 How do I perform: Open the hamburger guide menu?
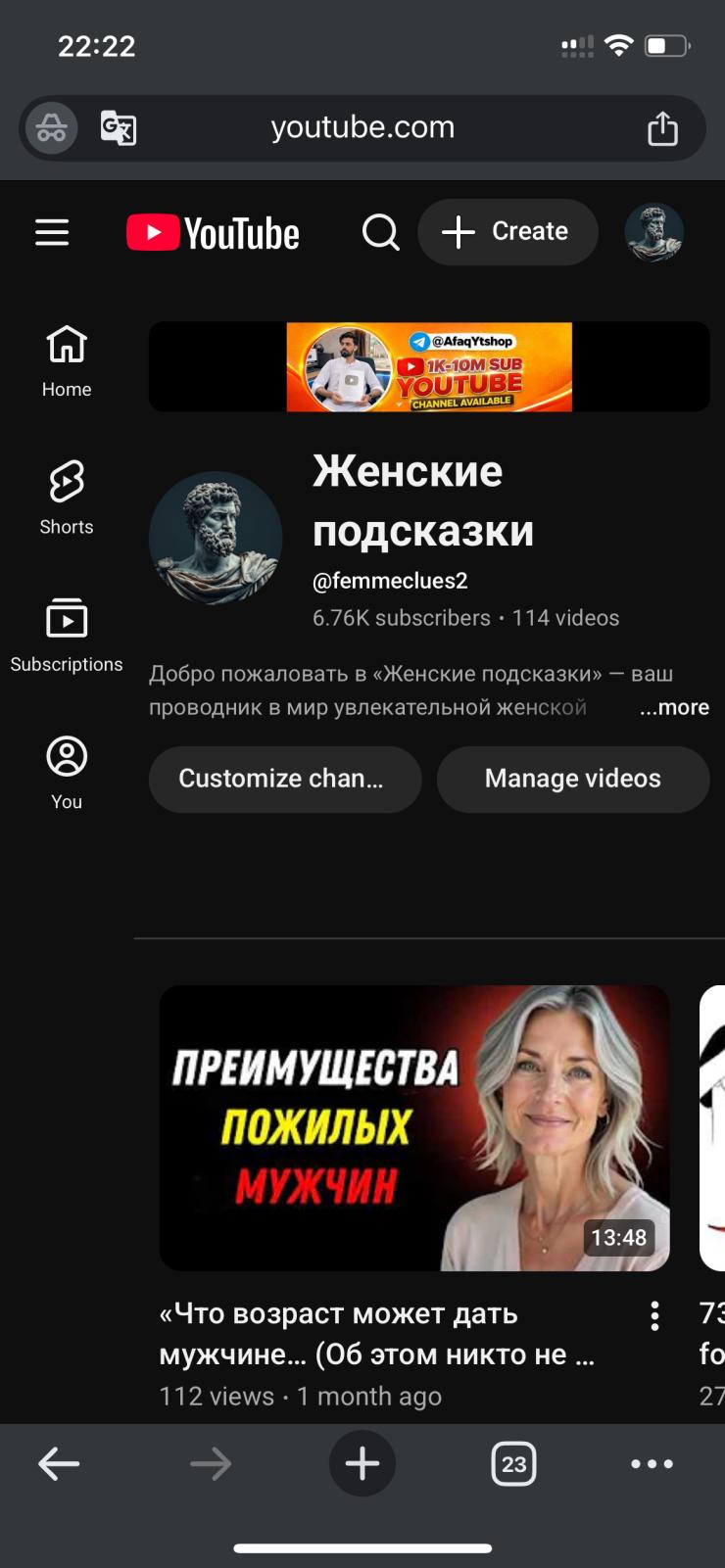[x=52, y=232]
